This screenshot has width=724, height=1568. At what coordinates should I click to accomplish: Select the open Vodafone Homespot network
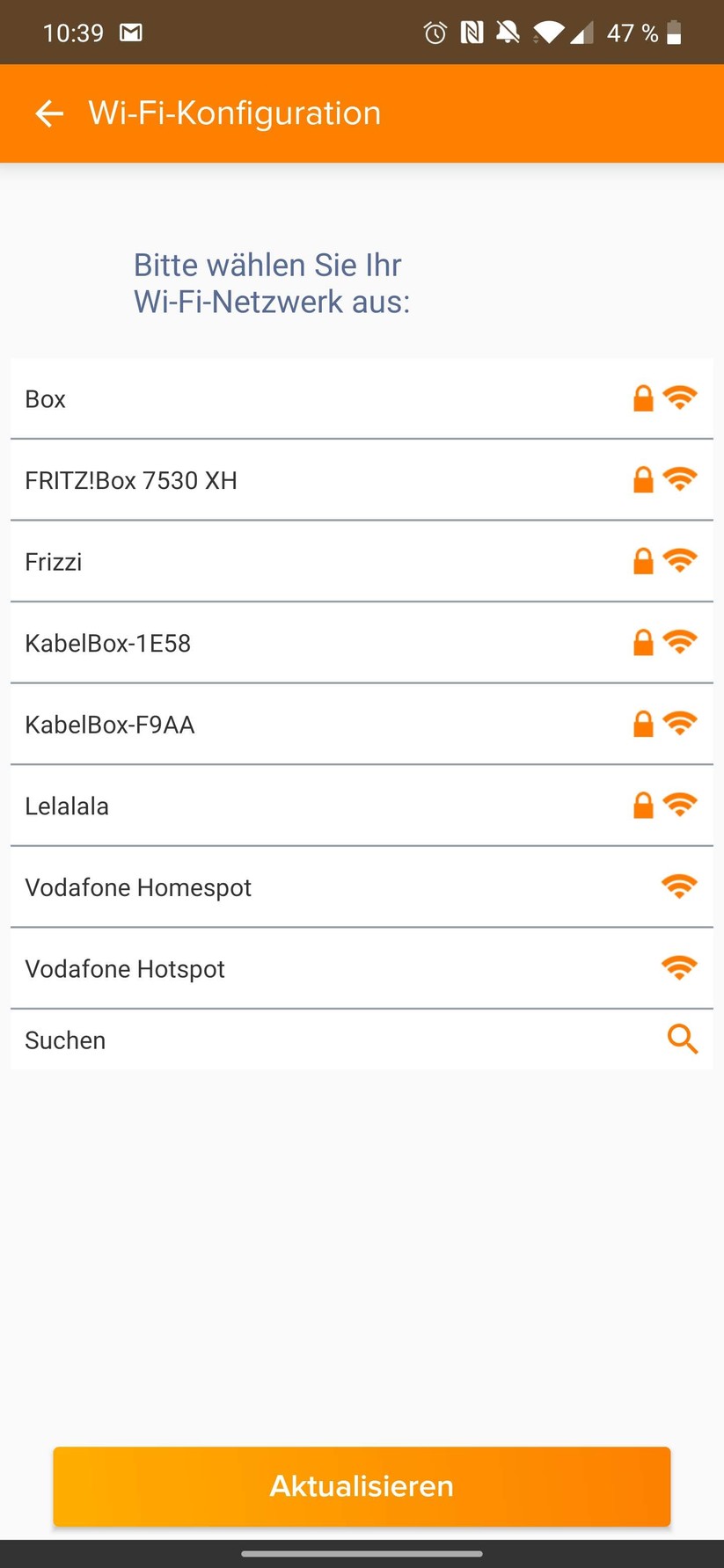(361, 887)
